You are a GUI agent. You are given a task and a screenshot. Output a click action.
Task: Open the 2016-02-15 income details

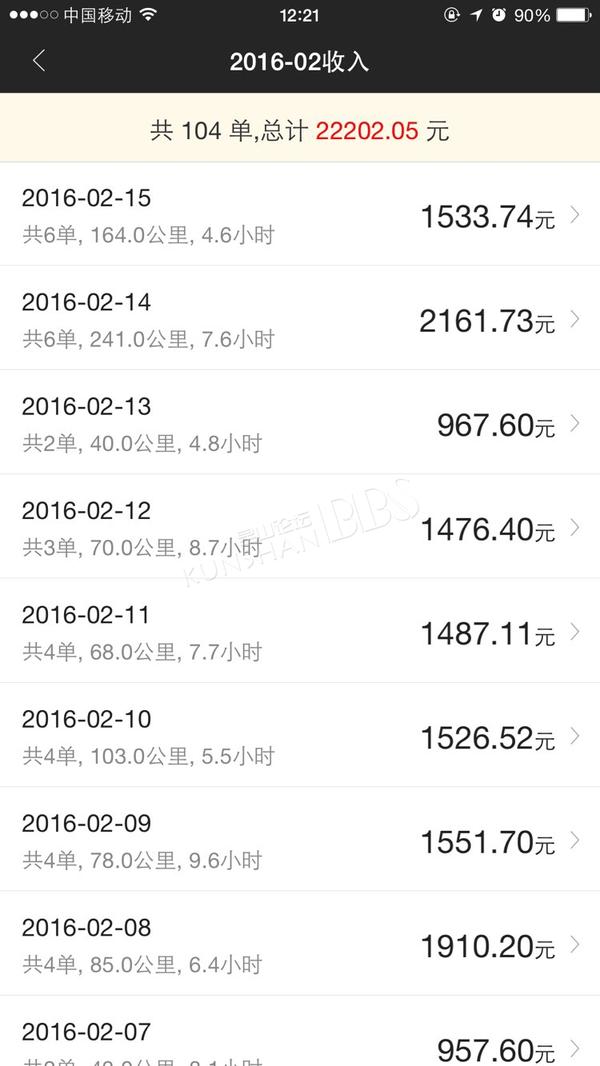click(x=300, y=214)
